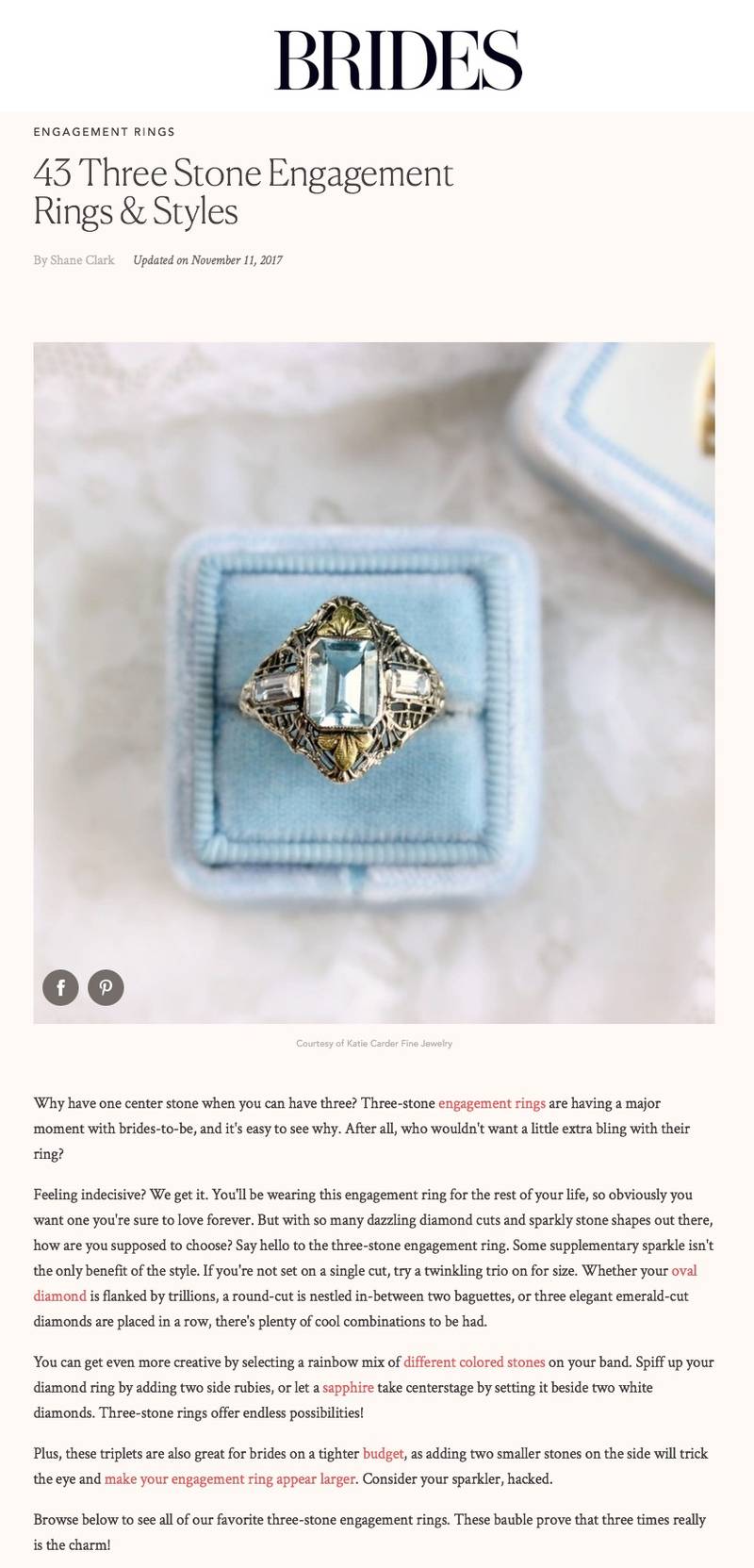This screenshot has width=754, height=1568.
Task: Go to the Brides homepage logo
Action: (397, 60)
